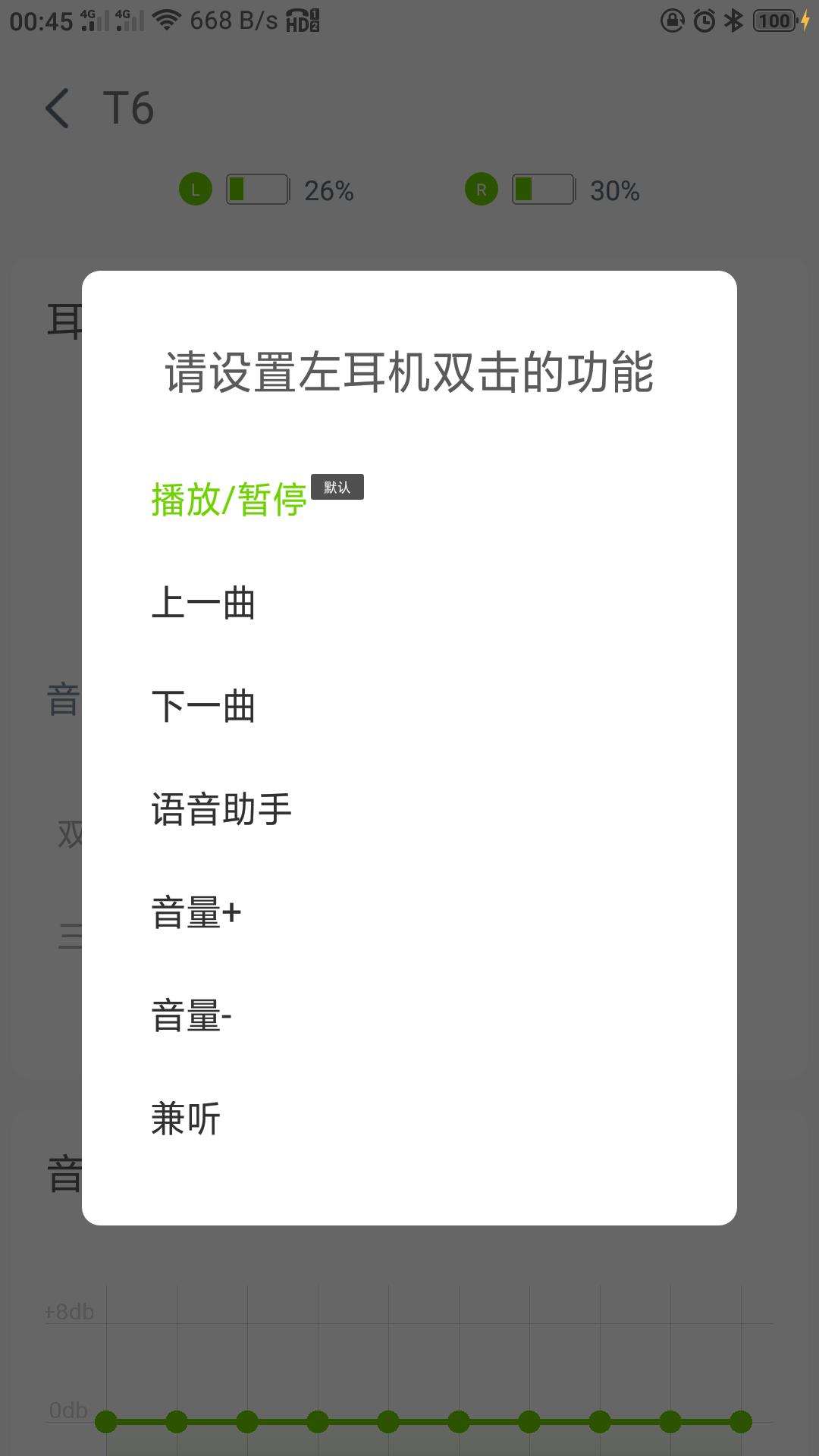
Task: Tap the back arrow to return
Action: [59, 108]
